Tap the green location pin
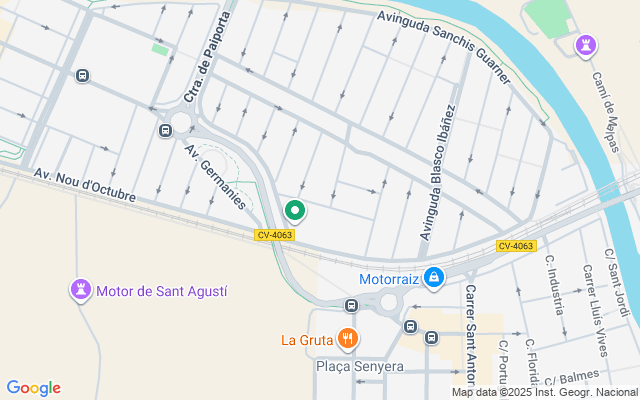This screenshot has height=400, width=640. (x=295, y=211)
